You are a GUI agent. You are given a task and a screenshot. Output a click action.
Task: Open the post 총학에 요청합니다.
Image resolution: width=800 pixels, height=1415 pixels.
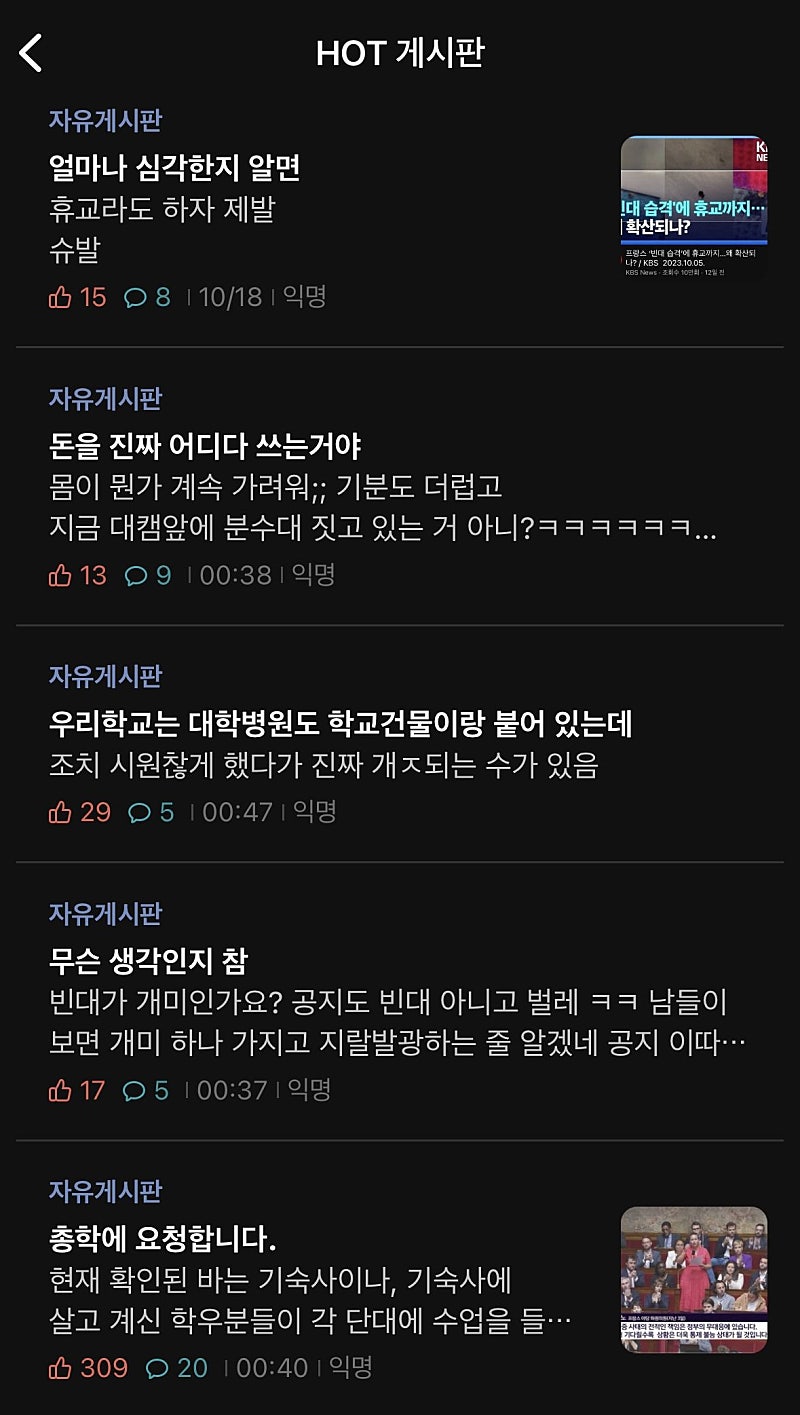coord(162,1239)
